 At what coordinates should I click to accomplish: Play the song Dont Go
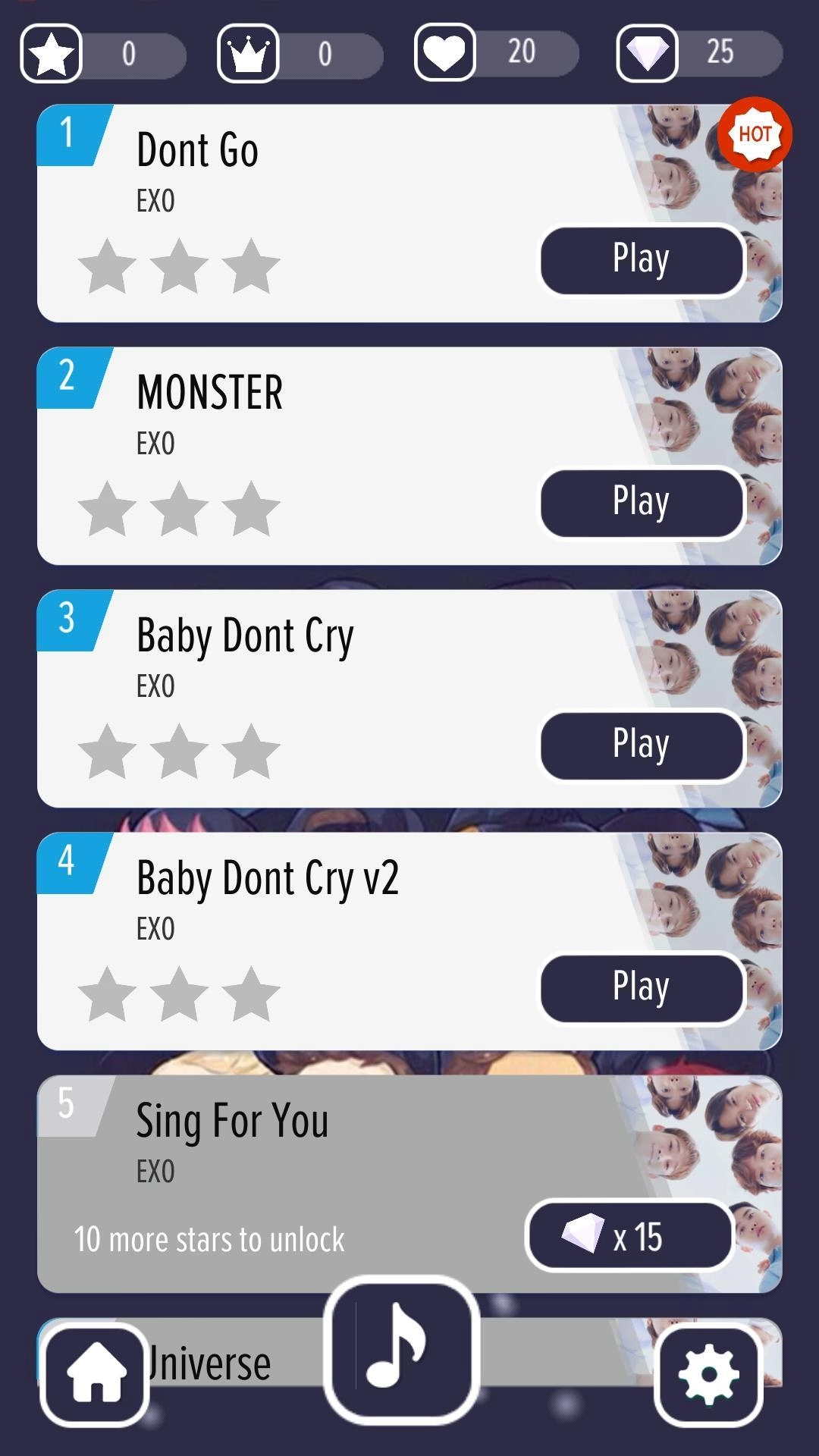(642, 260)
